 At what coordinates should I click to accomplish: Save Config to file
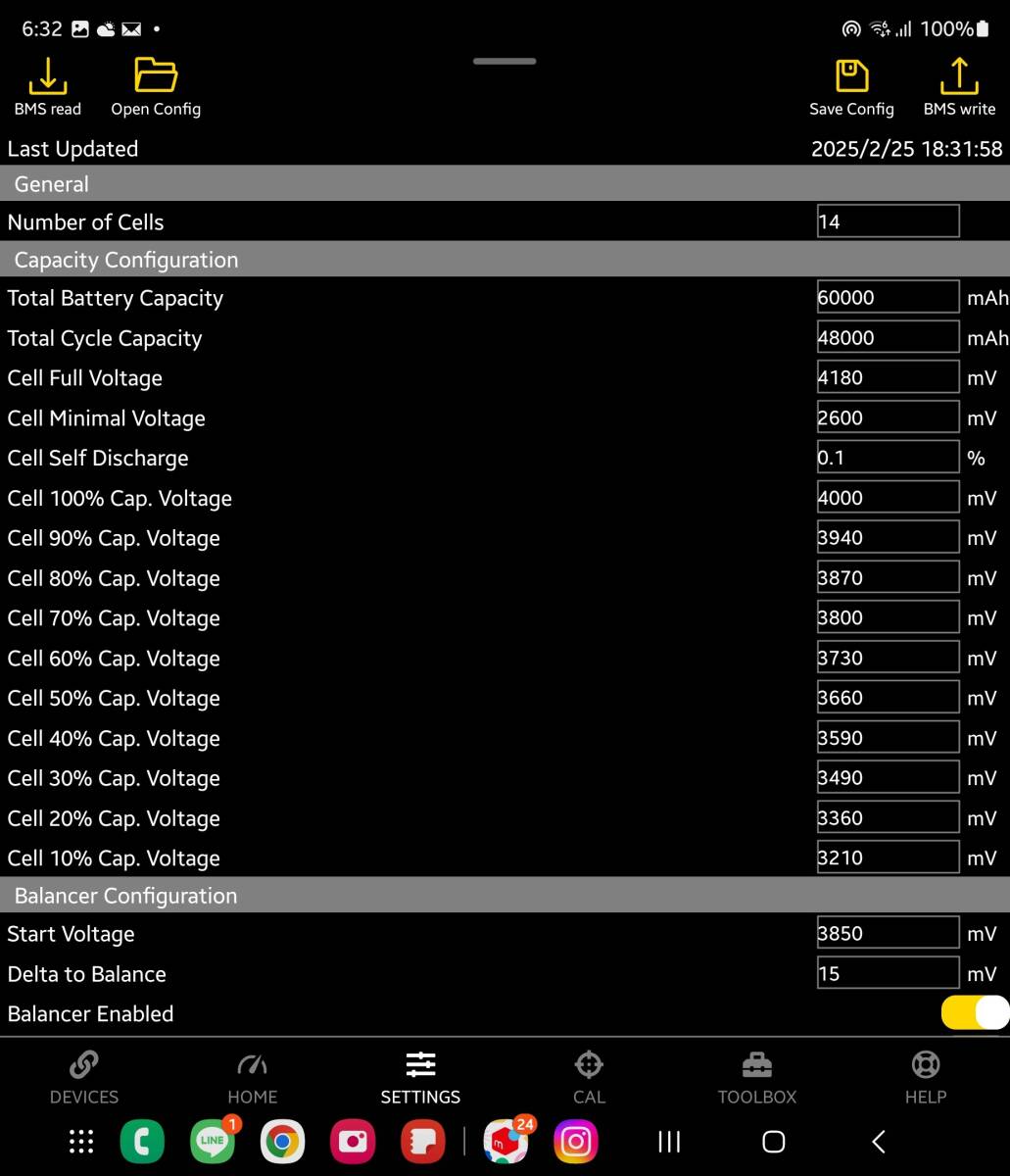click(x=851, y=86)
